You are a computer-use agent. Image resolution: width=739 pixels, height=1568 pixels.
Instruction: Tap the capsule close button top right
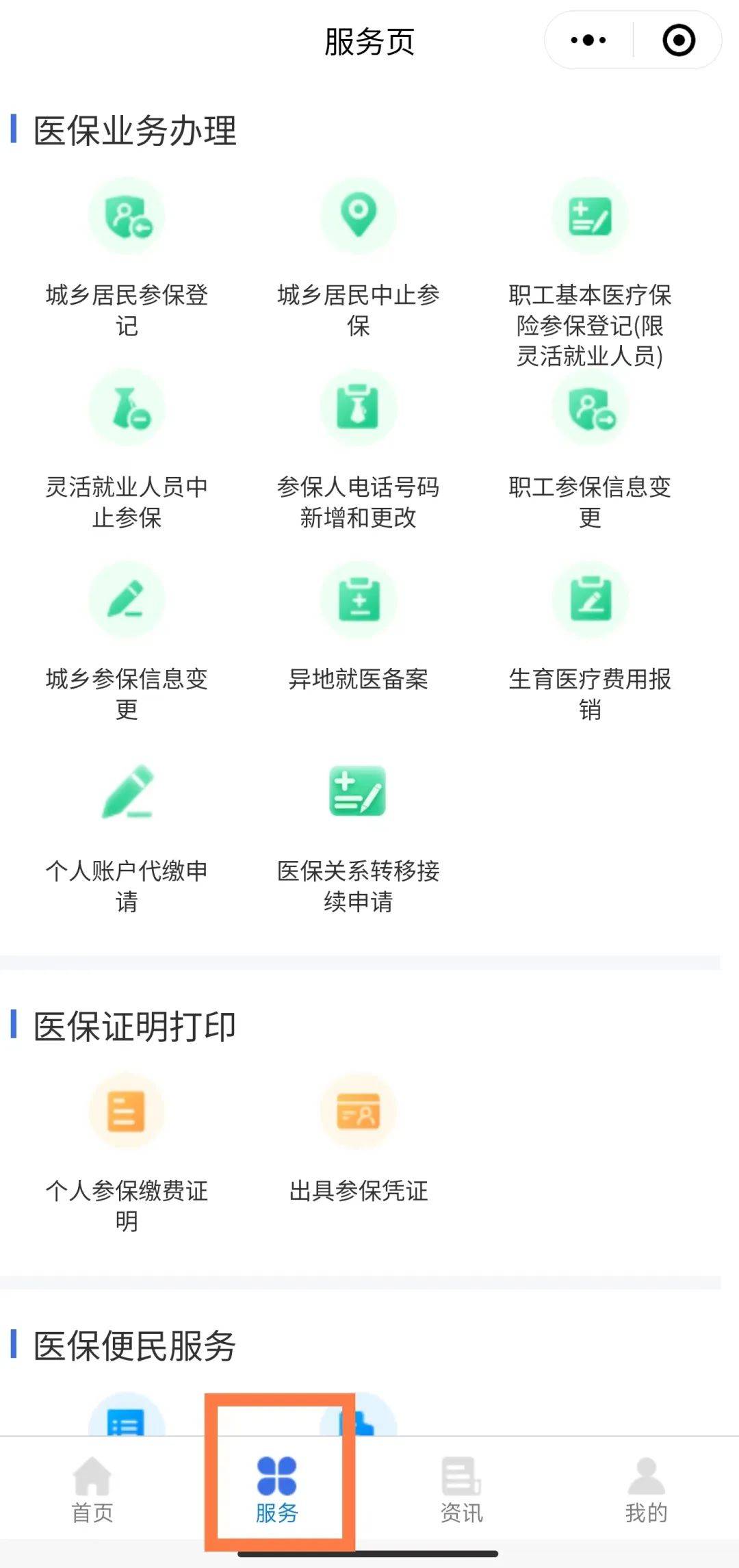[x=676, y=40]
